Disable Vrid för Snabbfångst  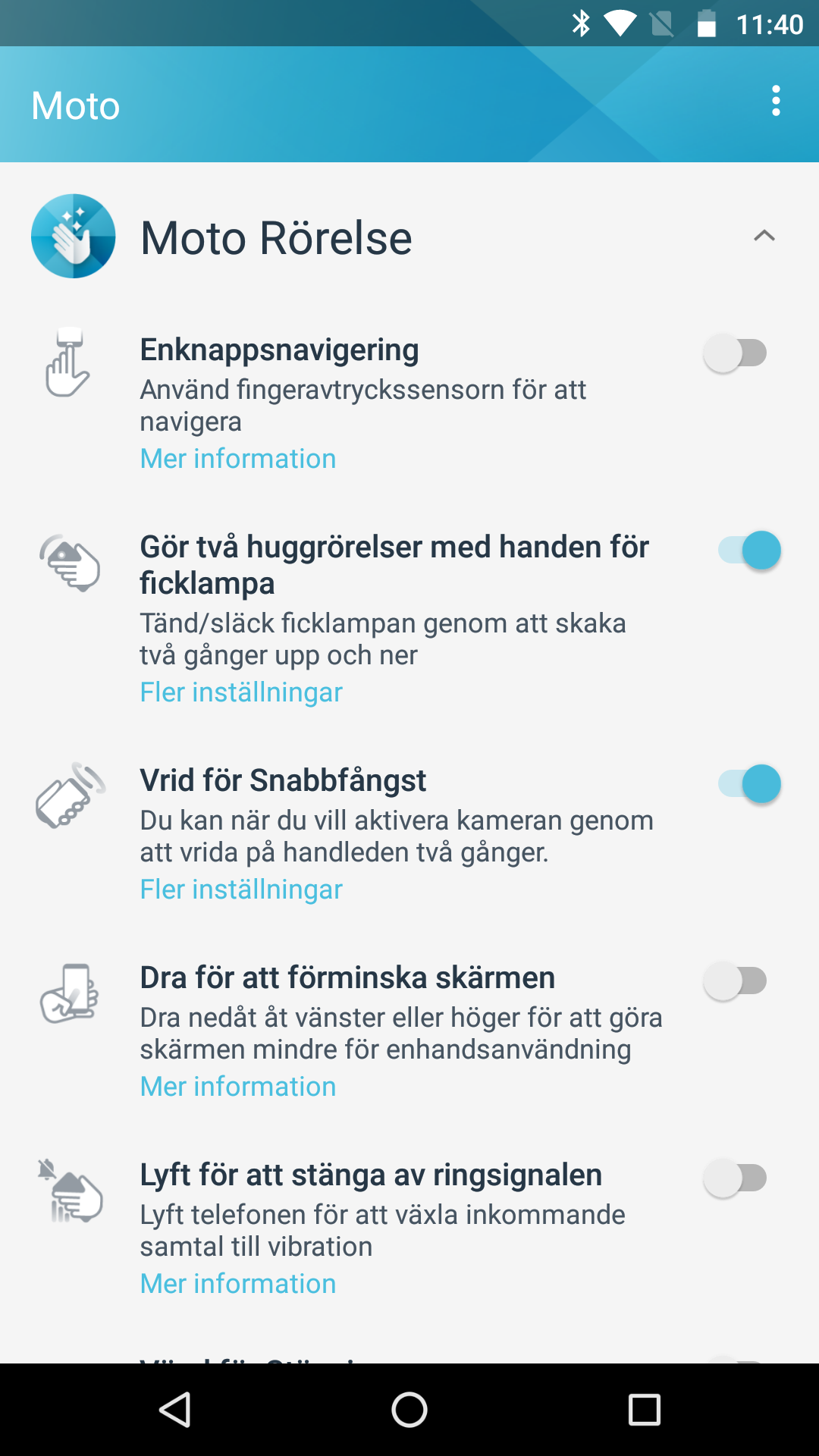749,784
